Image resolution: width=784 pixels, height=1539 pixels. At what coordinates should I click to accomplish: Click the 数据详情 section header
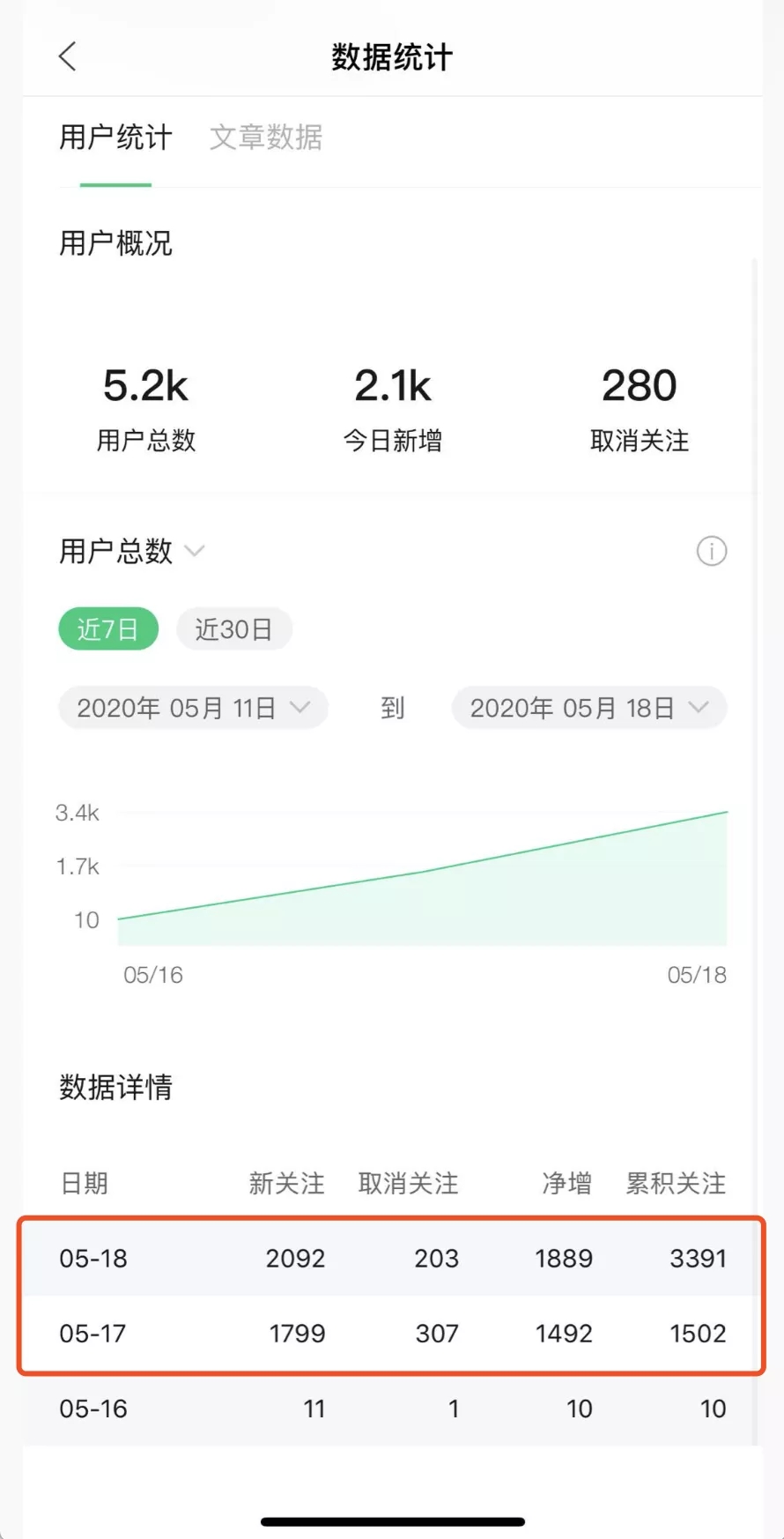[115, 1088]
